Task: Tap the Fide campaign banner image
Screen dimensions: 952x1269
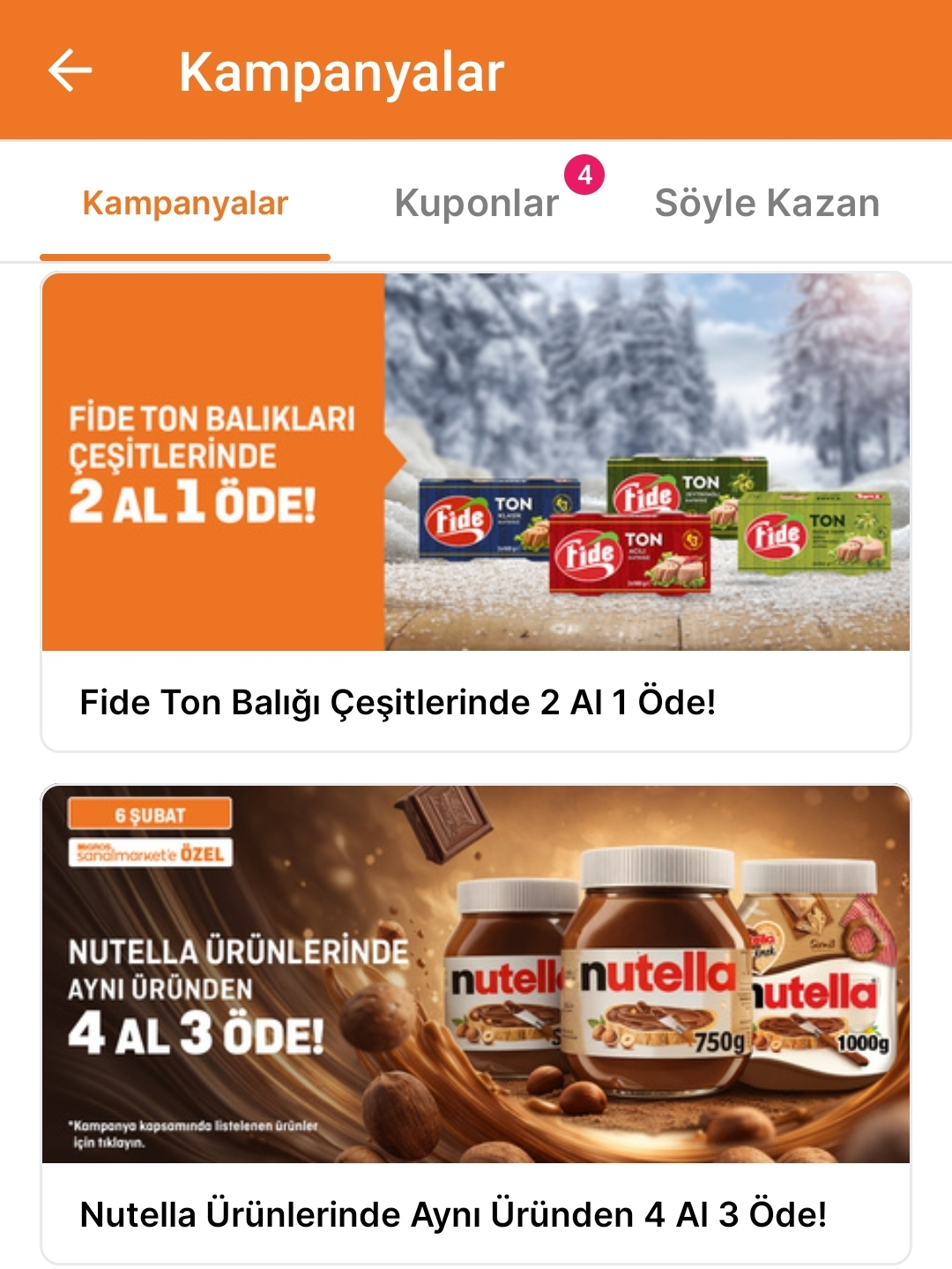Action: pos(476,463)
